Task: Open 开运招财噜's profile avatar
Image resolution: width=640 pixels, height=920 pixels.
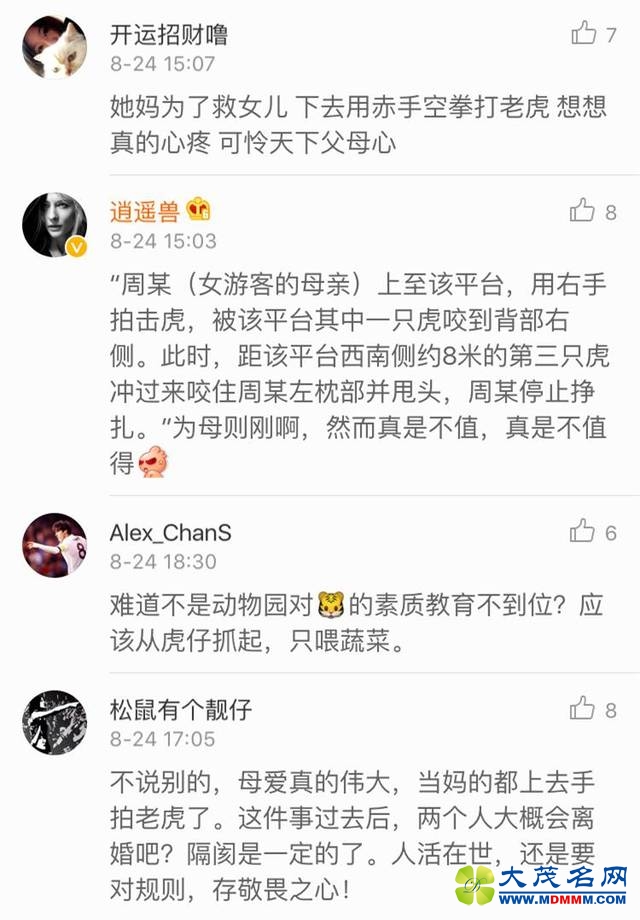Action: point(54,46)
